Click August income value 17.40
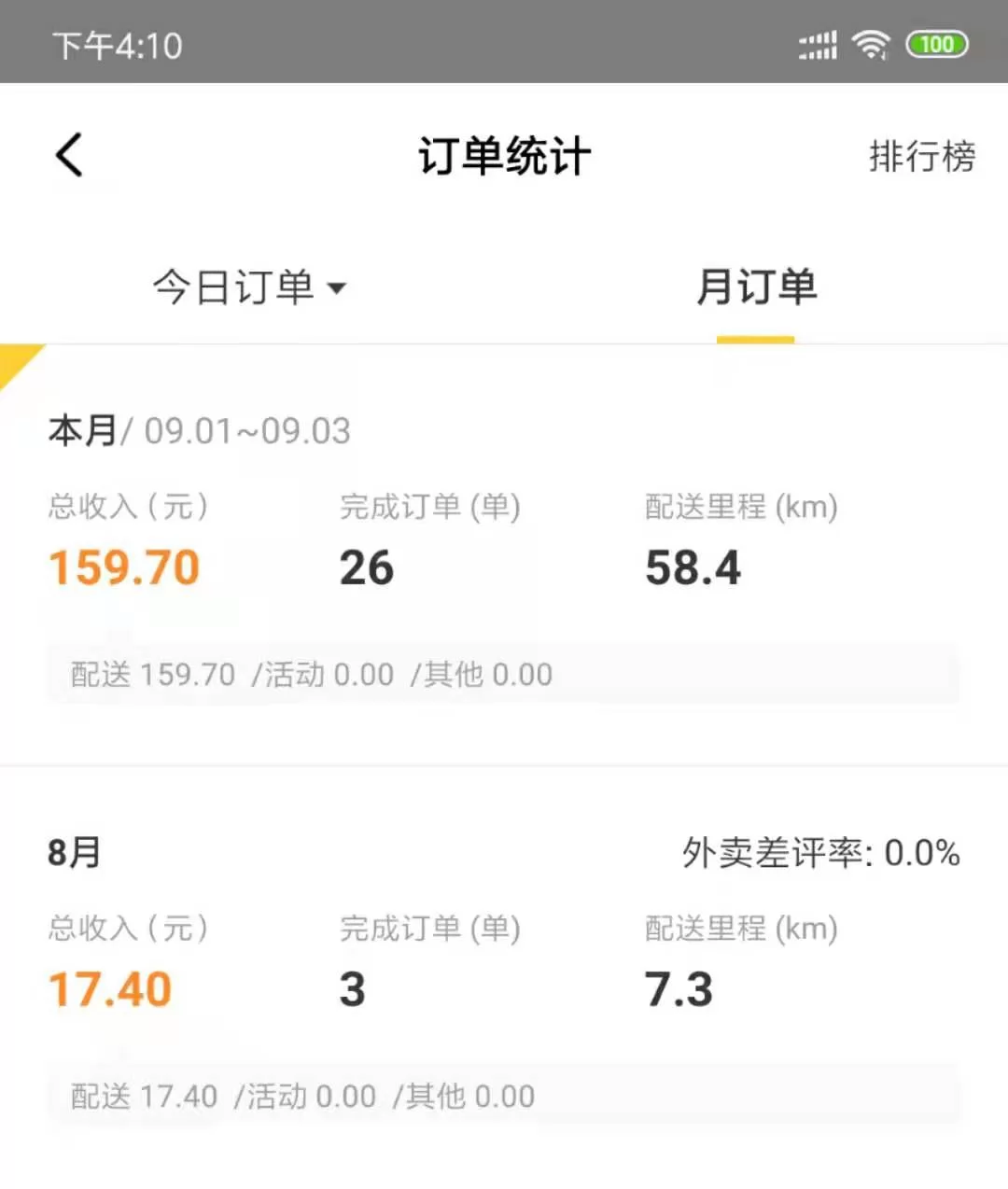The image size is (1008, 1189). click(108, 988)
